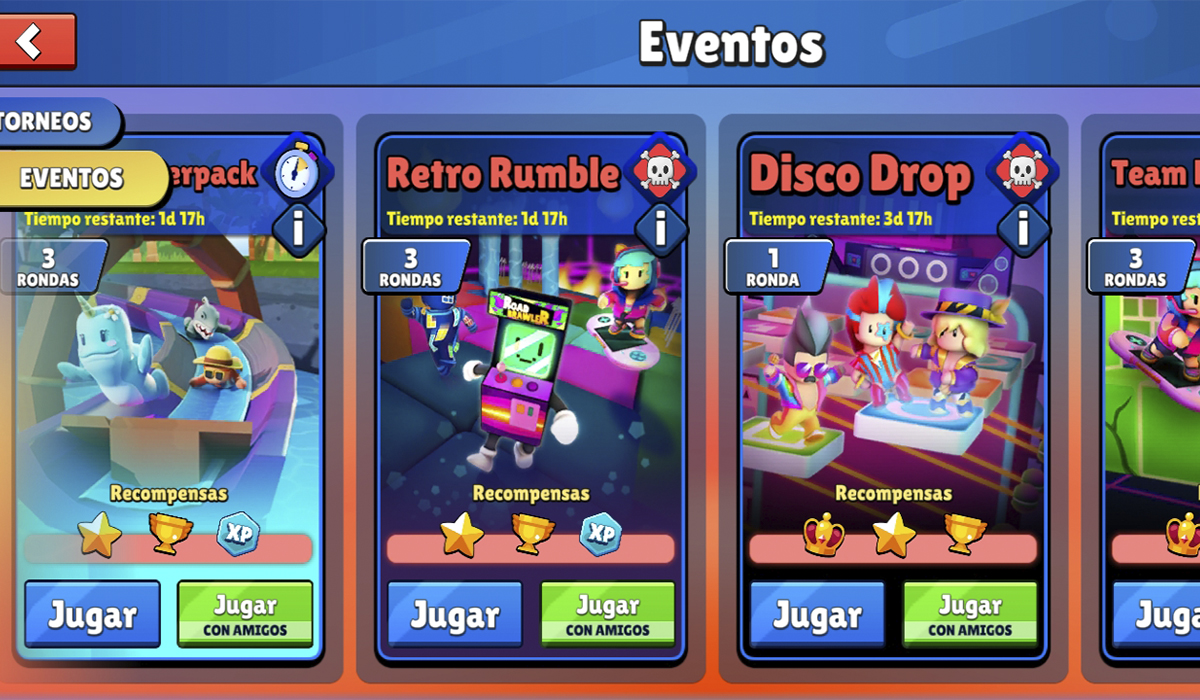Start Disco Drop with Jugar

817,615
